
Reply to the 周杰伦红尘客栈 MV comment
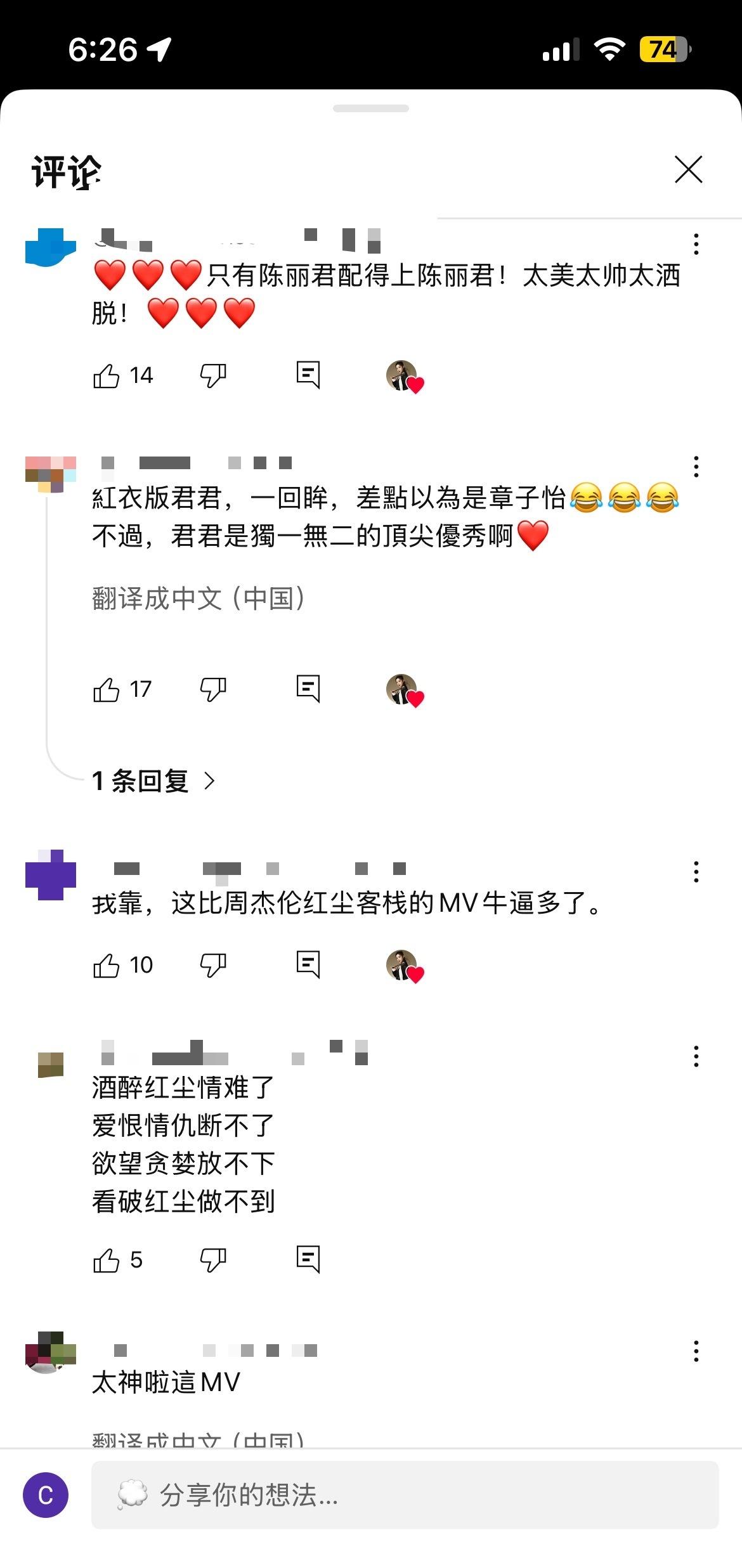(308, 964)
